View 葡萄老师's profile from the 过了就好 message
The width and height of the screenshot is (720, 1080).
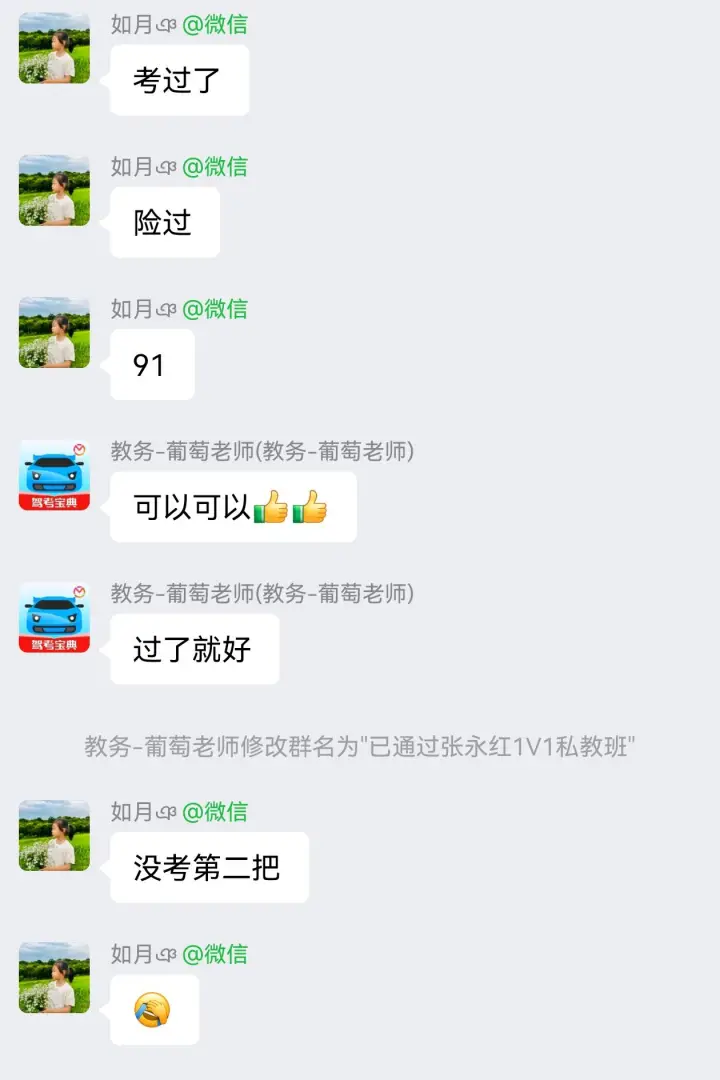(x=54, y=617)
